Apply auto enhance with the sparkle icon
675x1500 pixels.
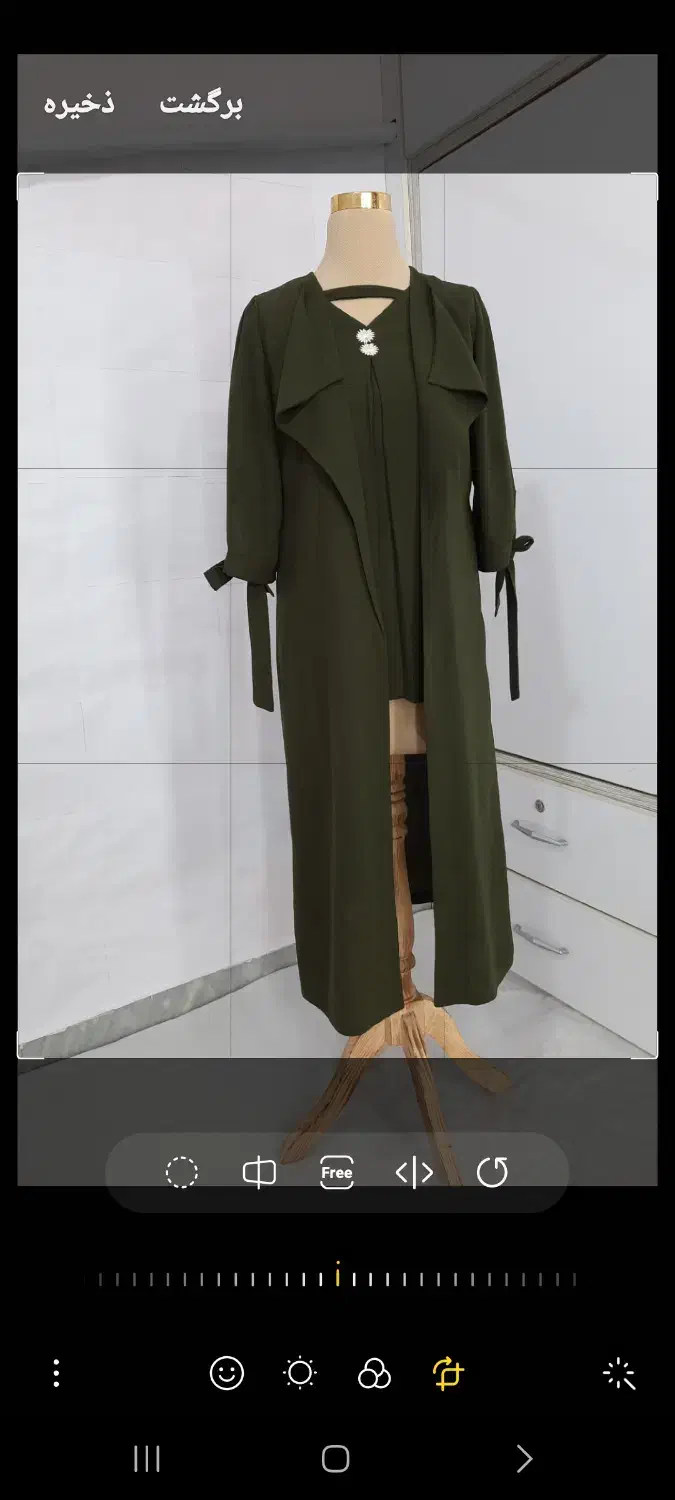(619, 1373)
